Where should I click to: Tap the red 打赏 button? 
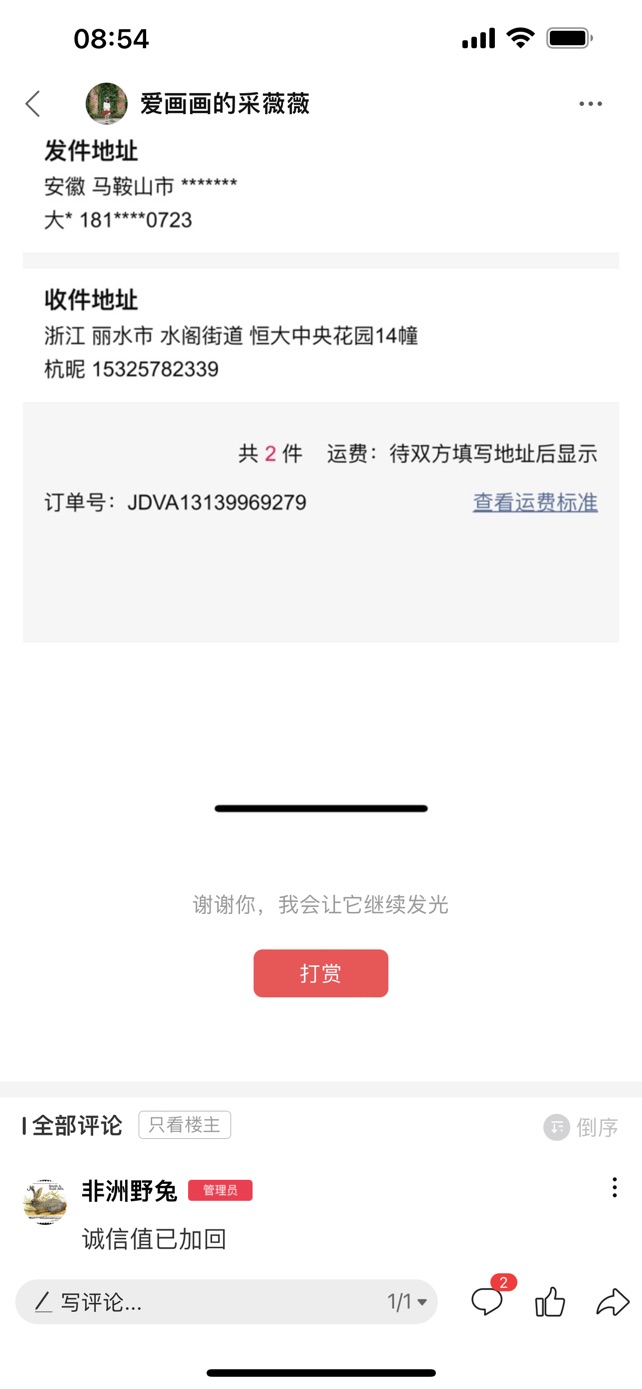[320, 973]
